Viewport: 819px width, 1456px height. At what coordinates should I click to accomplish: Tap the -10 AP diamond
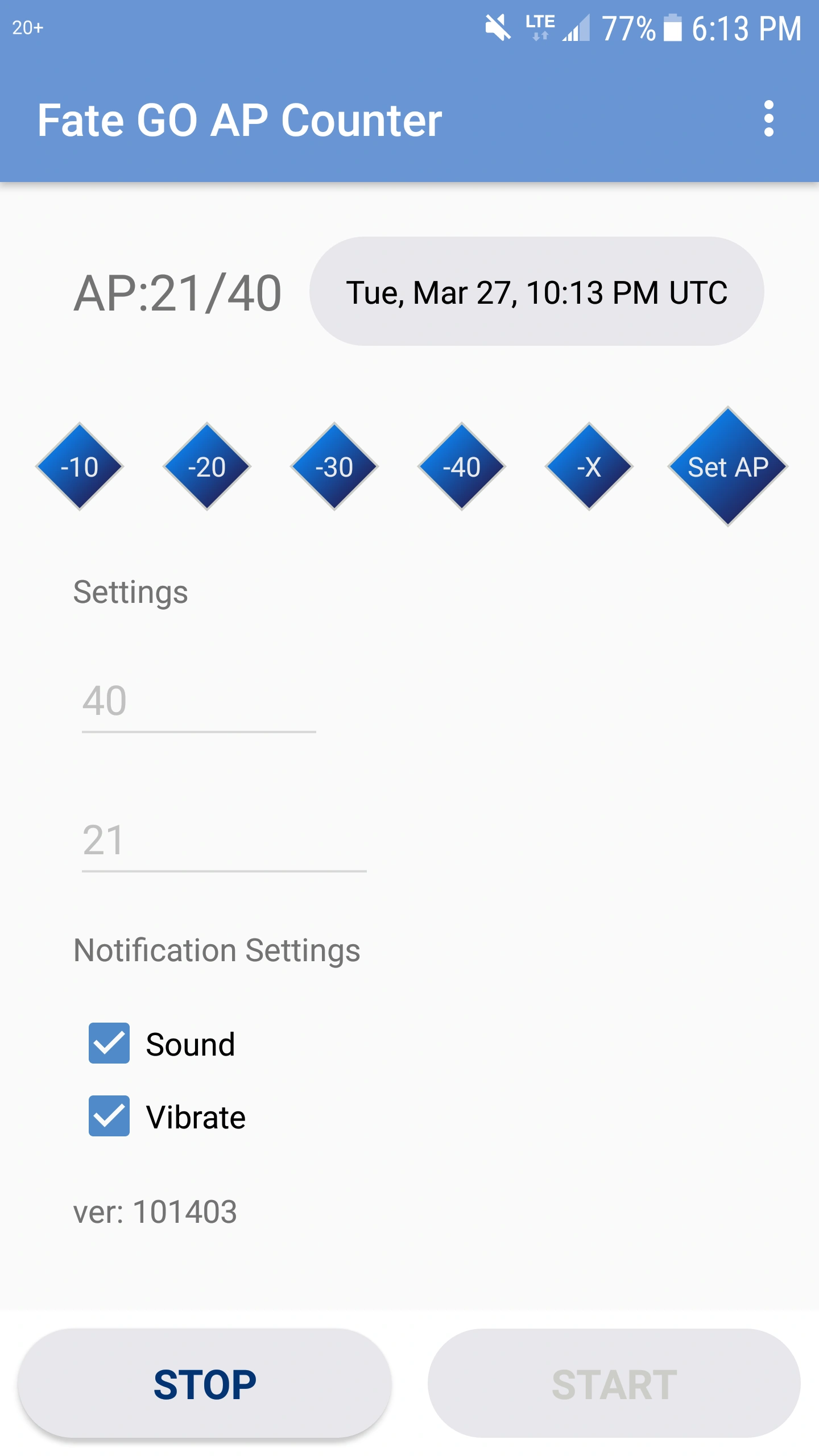click(80, 468)
